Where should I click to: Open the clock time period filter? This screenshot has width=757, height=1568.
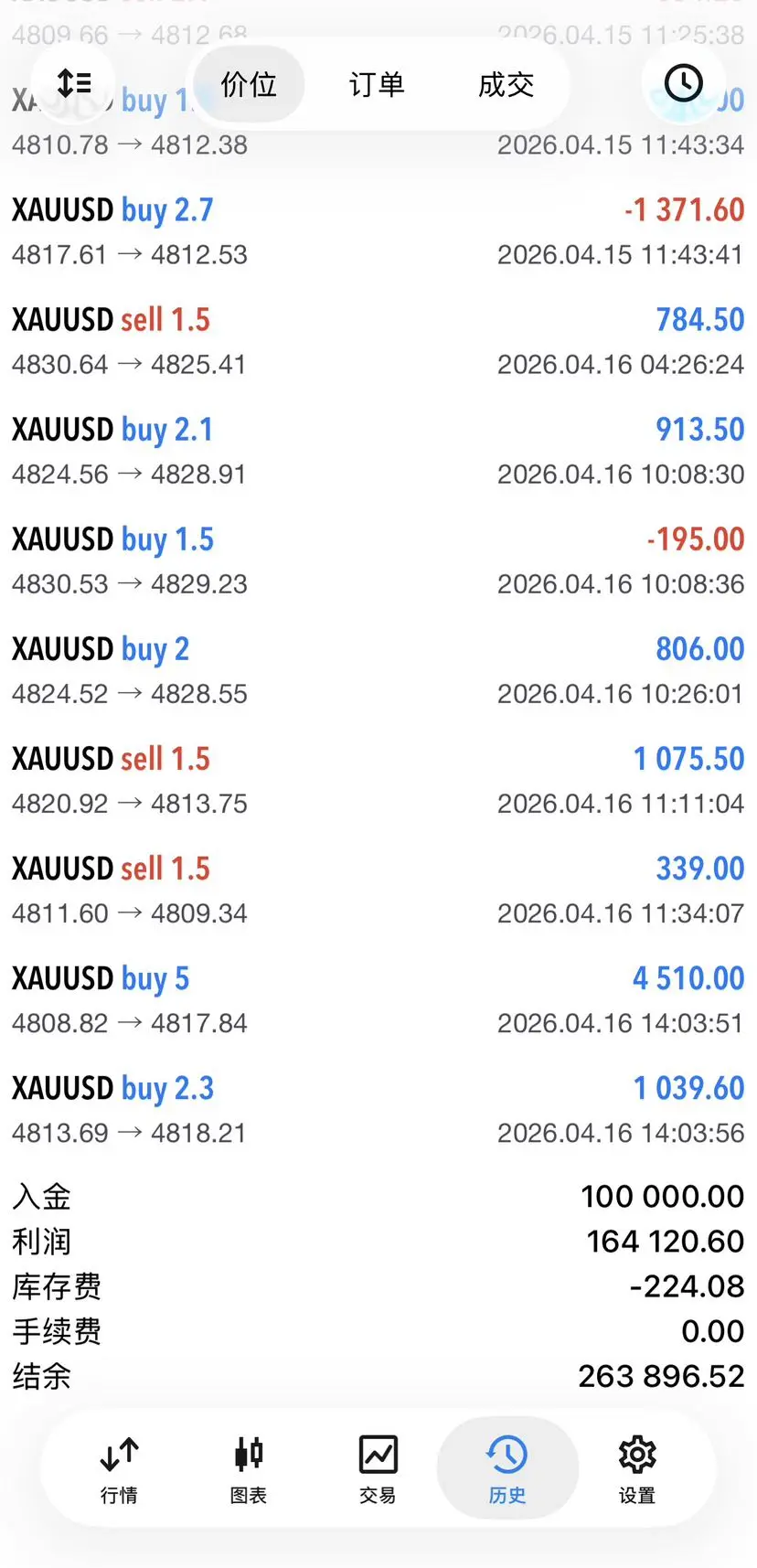click(x=683, y=84)
